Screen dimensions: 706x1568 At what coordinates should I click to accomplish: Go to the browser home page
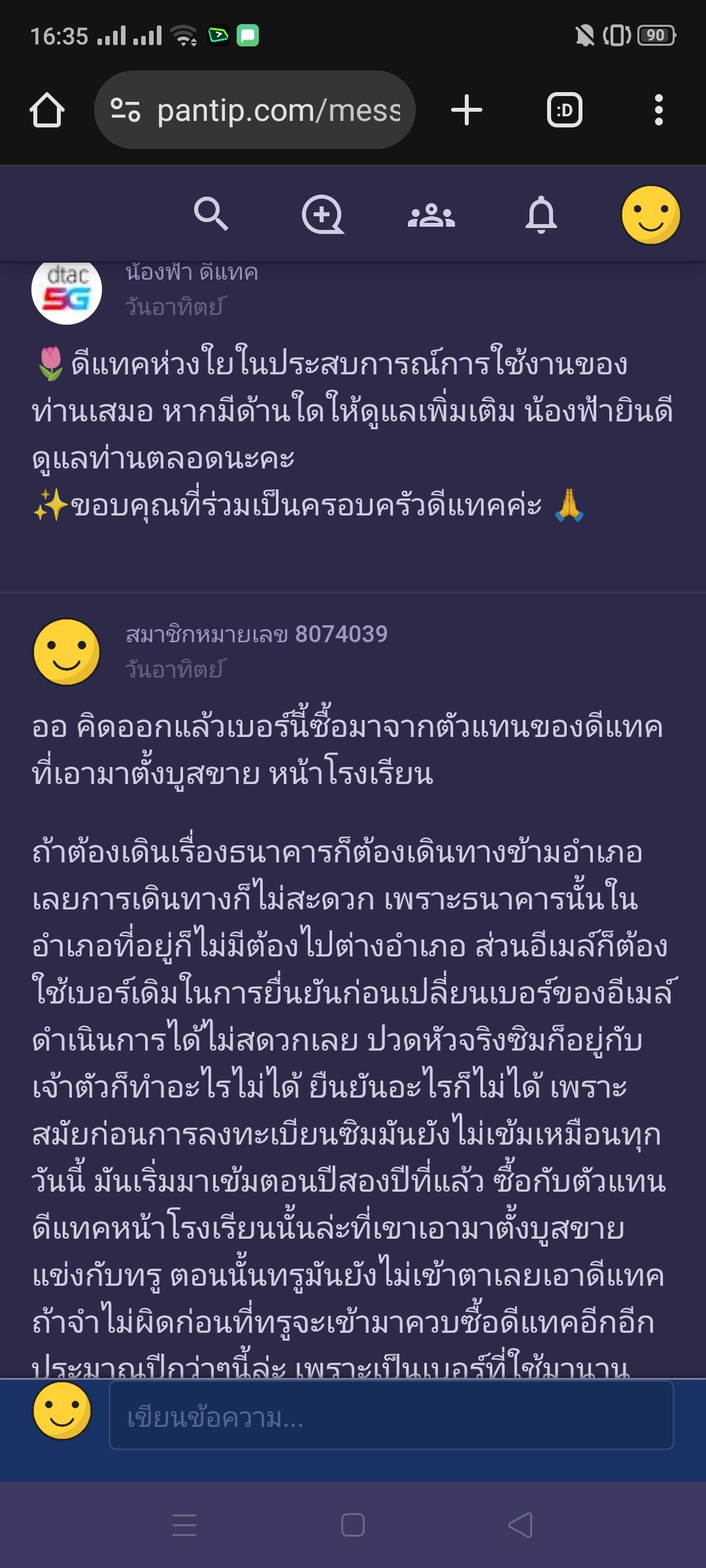point(47,110)
